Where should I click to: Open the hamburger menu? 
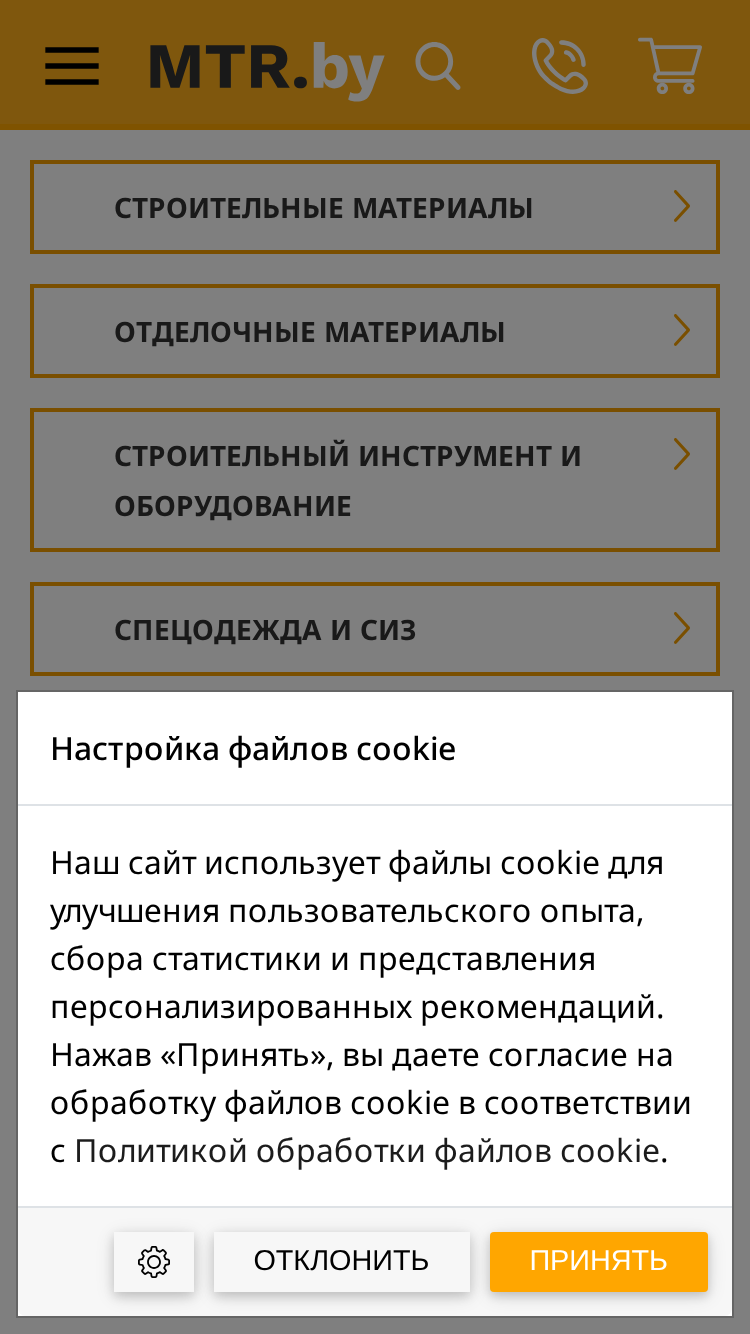72,67
